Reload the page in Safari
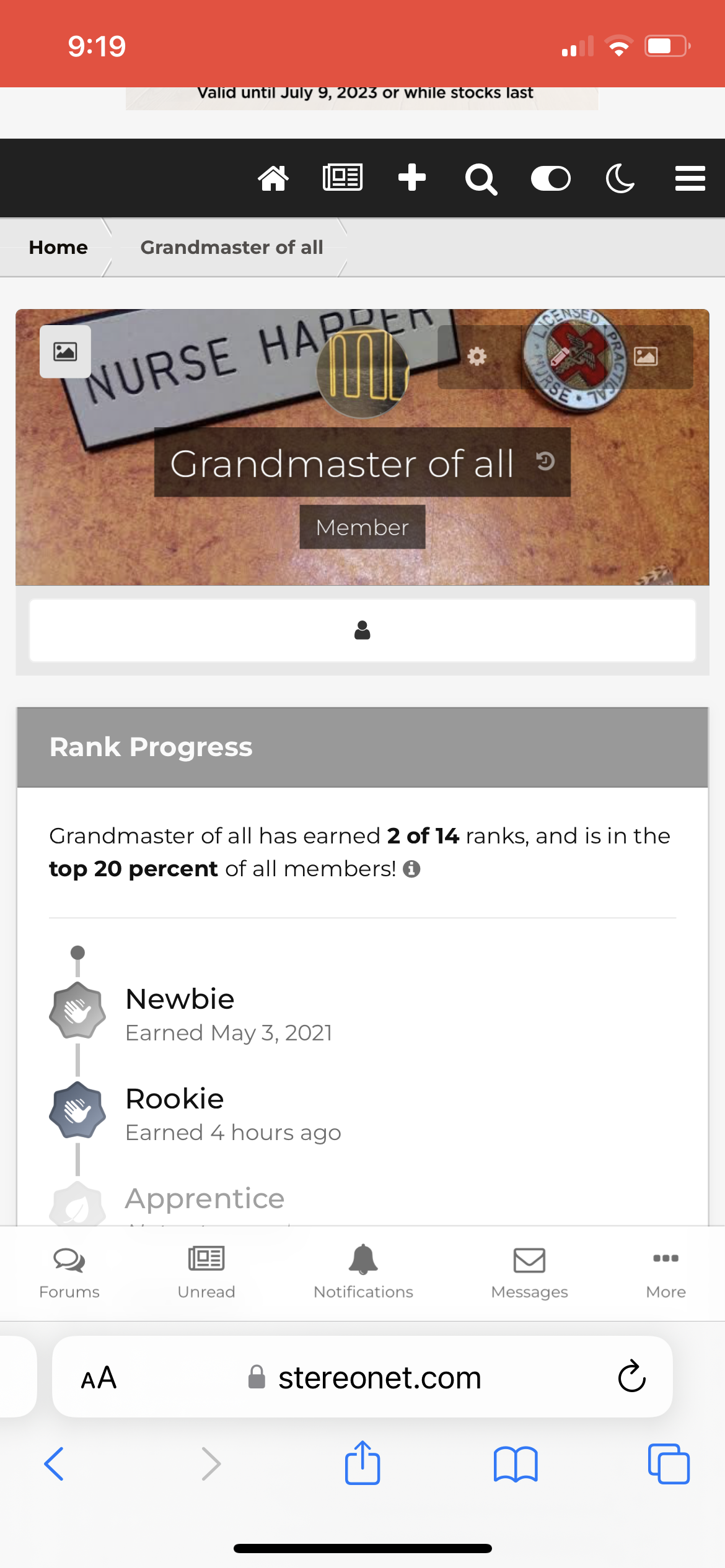Image resolution: width=725 pixels, height=1568 pixels. 631,1377
